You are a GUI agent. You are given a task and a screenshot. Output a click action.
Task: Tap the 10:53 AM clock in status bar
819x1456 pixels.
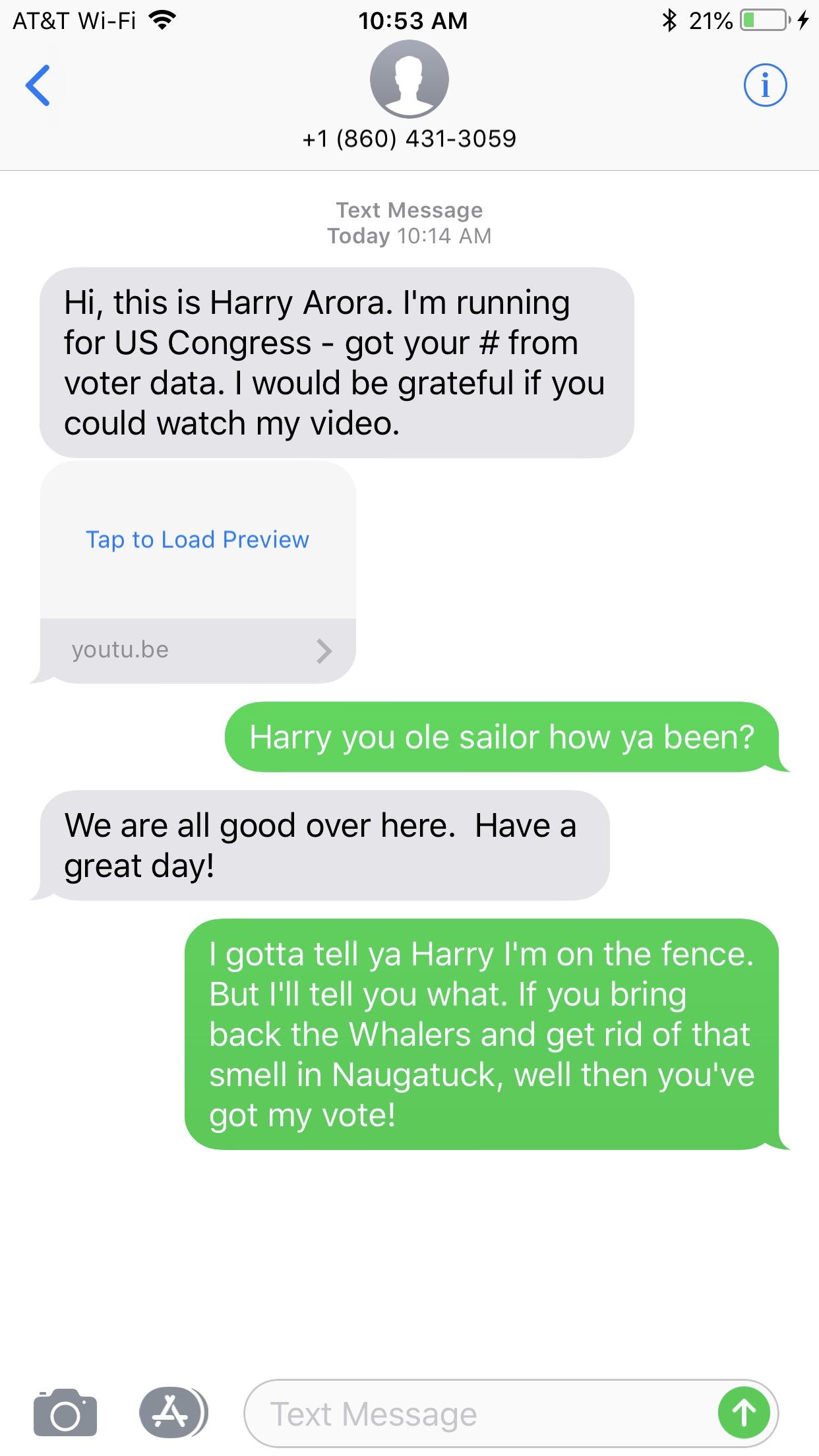click(x=409, y=20)
